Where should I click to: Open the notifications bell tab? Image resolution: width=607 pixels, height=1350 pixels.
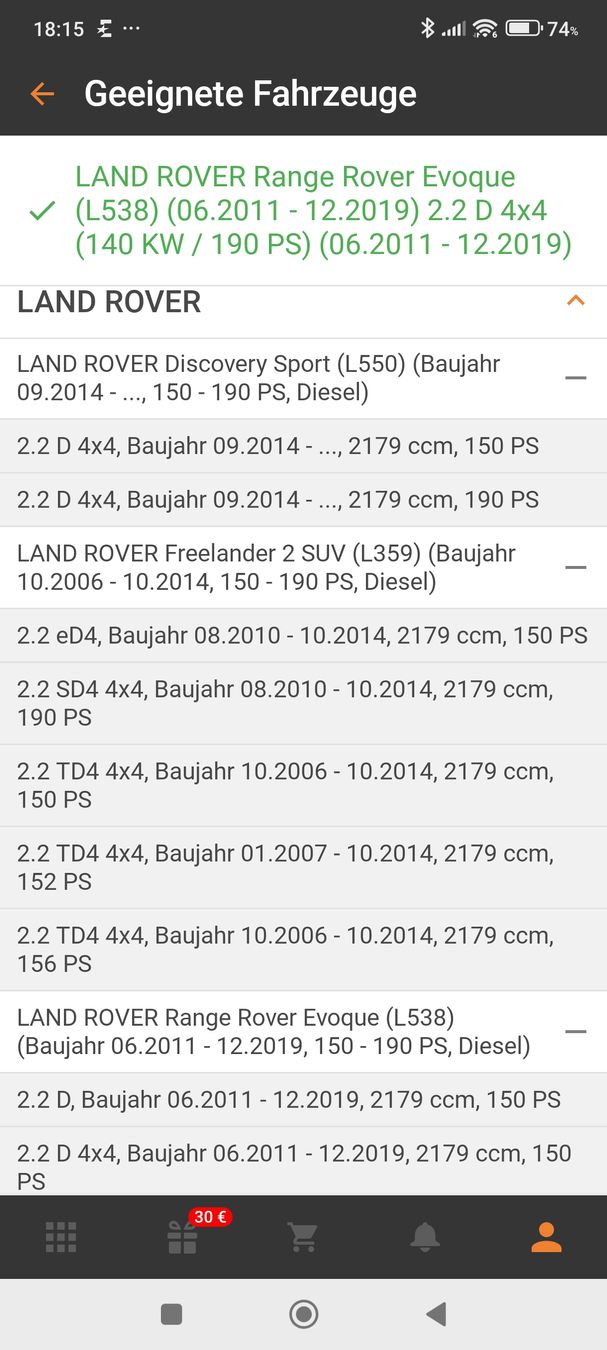click(425, 1237)
